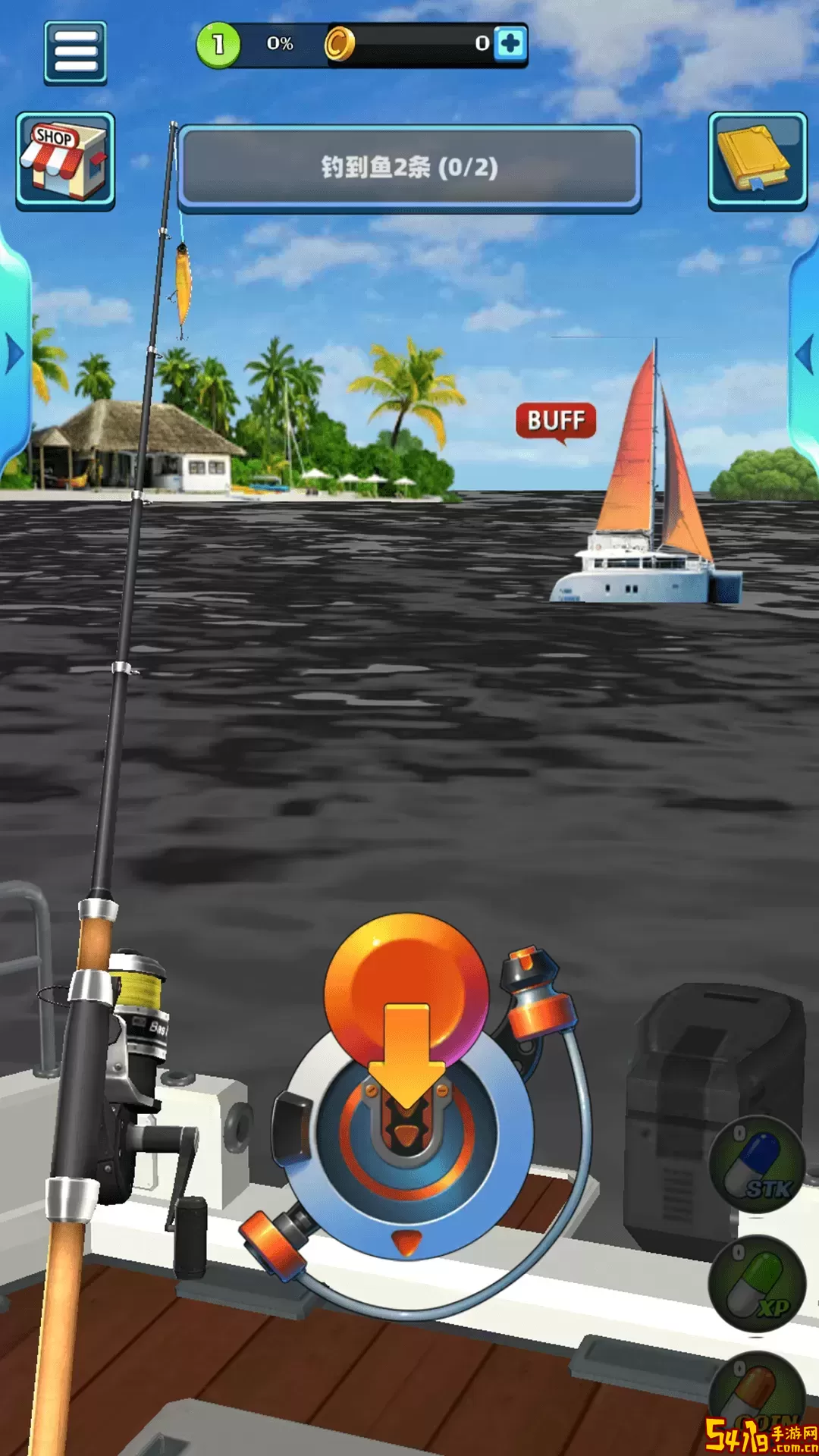Screen dimensions: 819x1456
Task: Expand the right side panel arrow
Action: [804, 353]
